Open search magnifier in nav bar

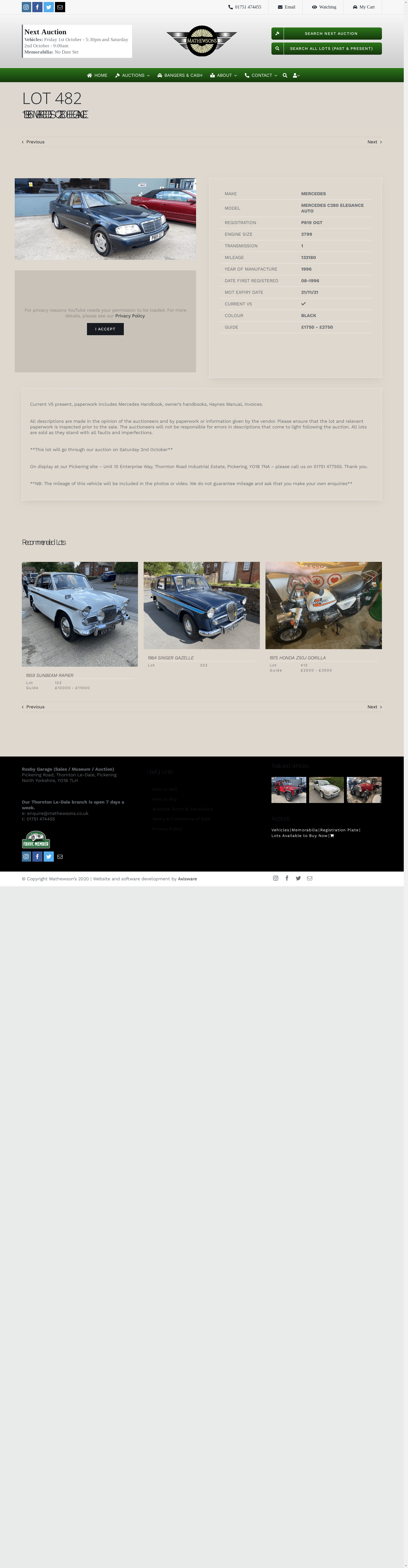(285, 75)
